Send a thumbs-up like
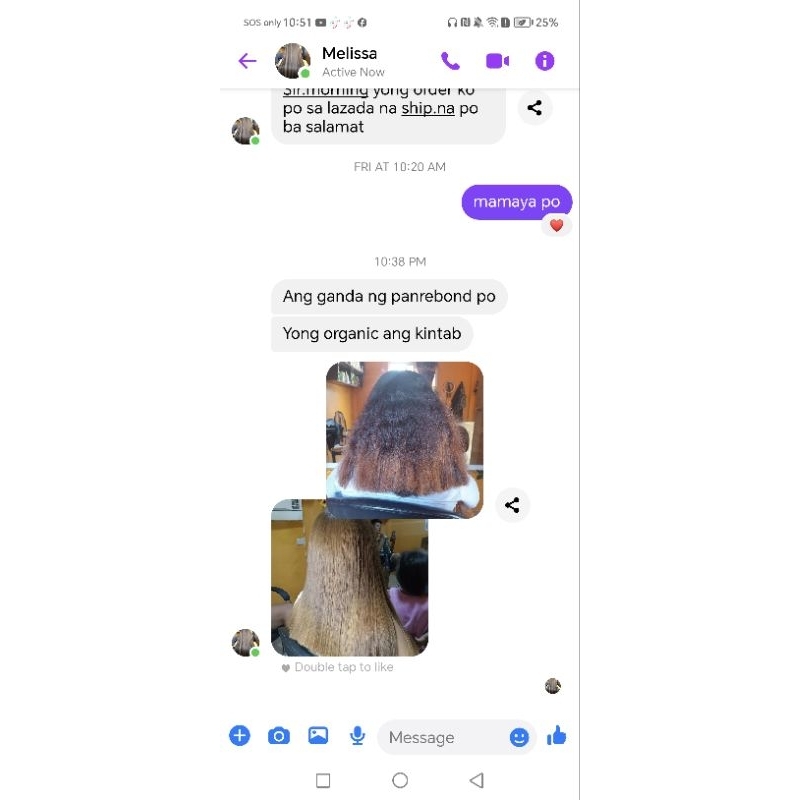Screen dimensions: 800x800 click(557, 736)
